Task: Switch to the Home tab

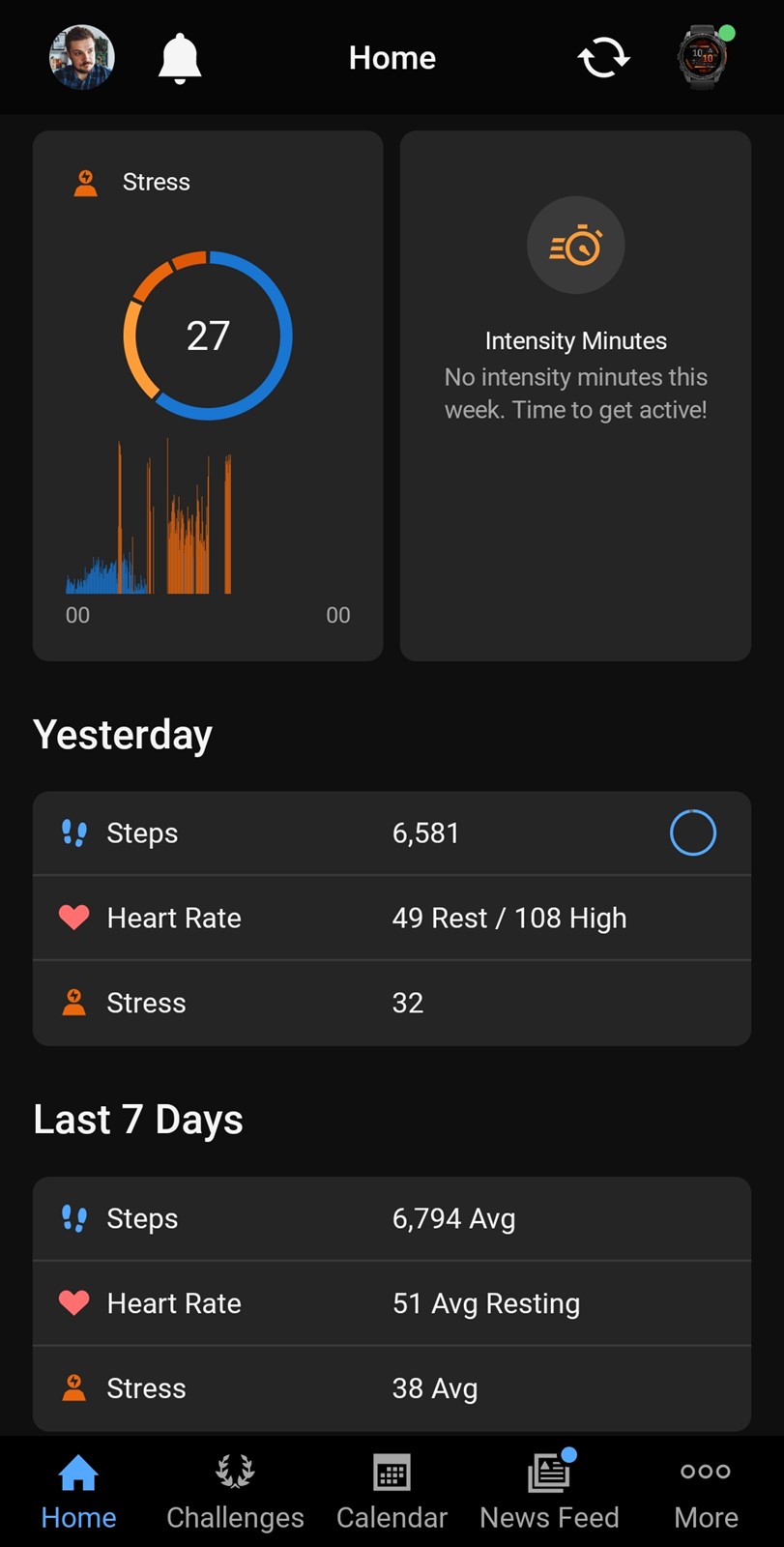Action: [78, 1492]
